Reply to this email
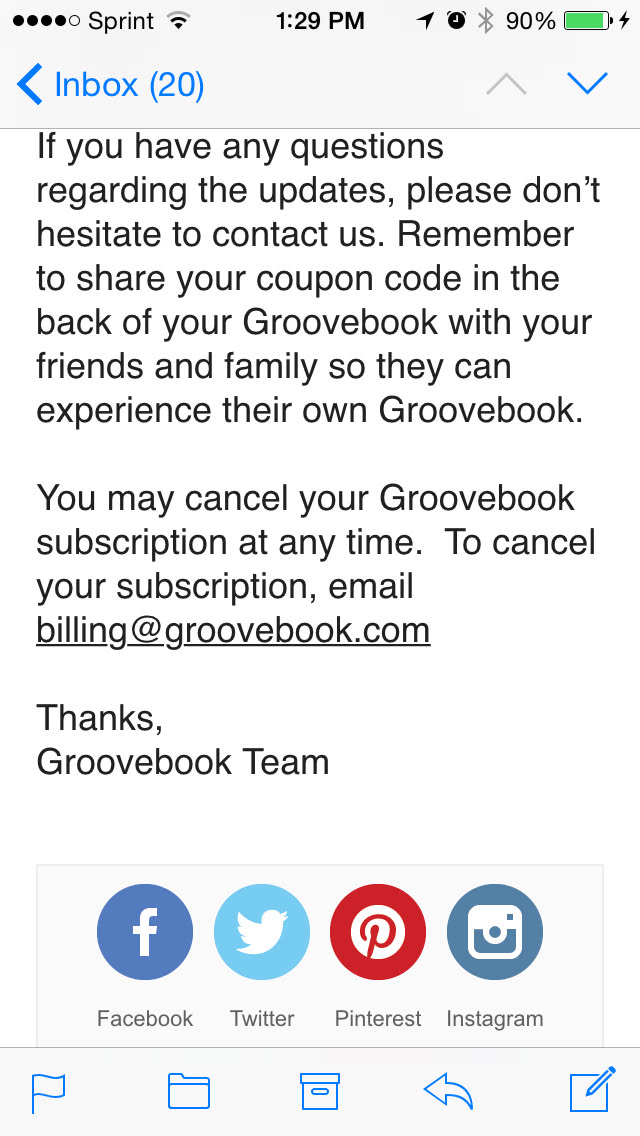 coord(448,1092)
